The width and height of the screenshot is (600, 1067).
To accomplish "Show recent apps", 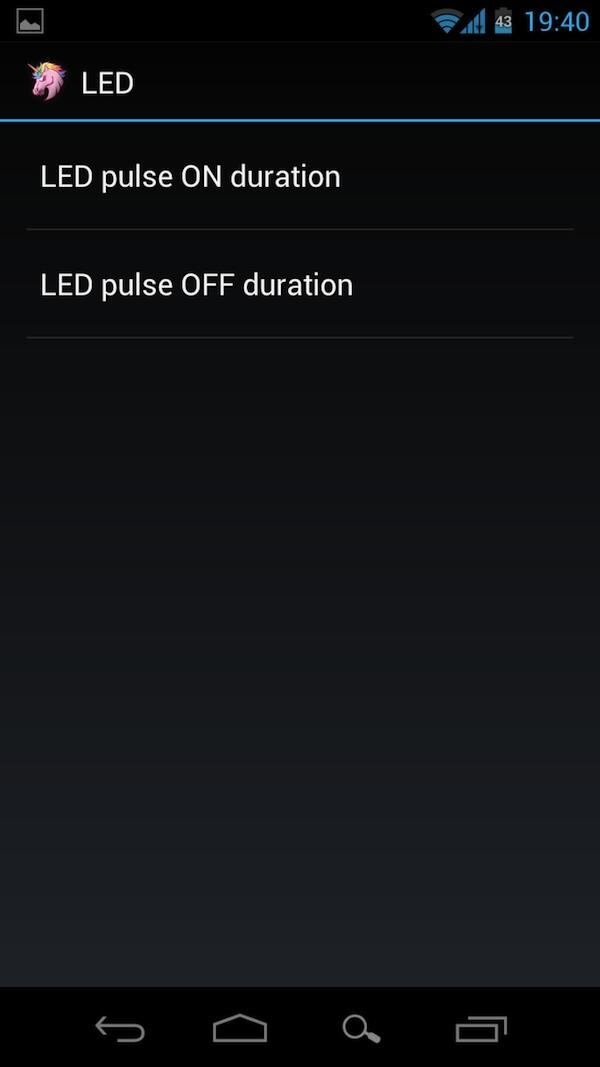I will click(x=481, y=1028).
